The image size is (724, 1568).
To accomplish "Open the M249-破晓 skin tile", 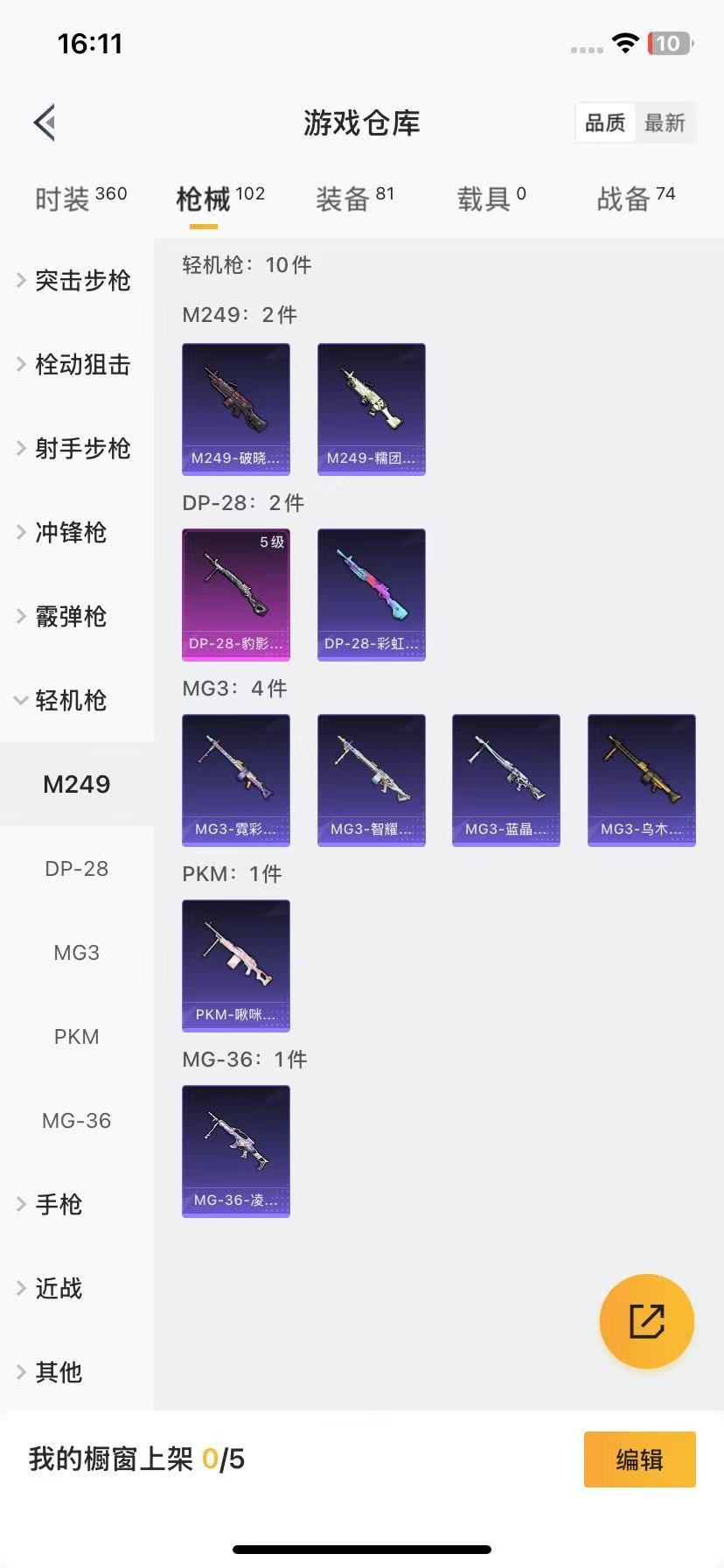I will [x=236, y=409].
